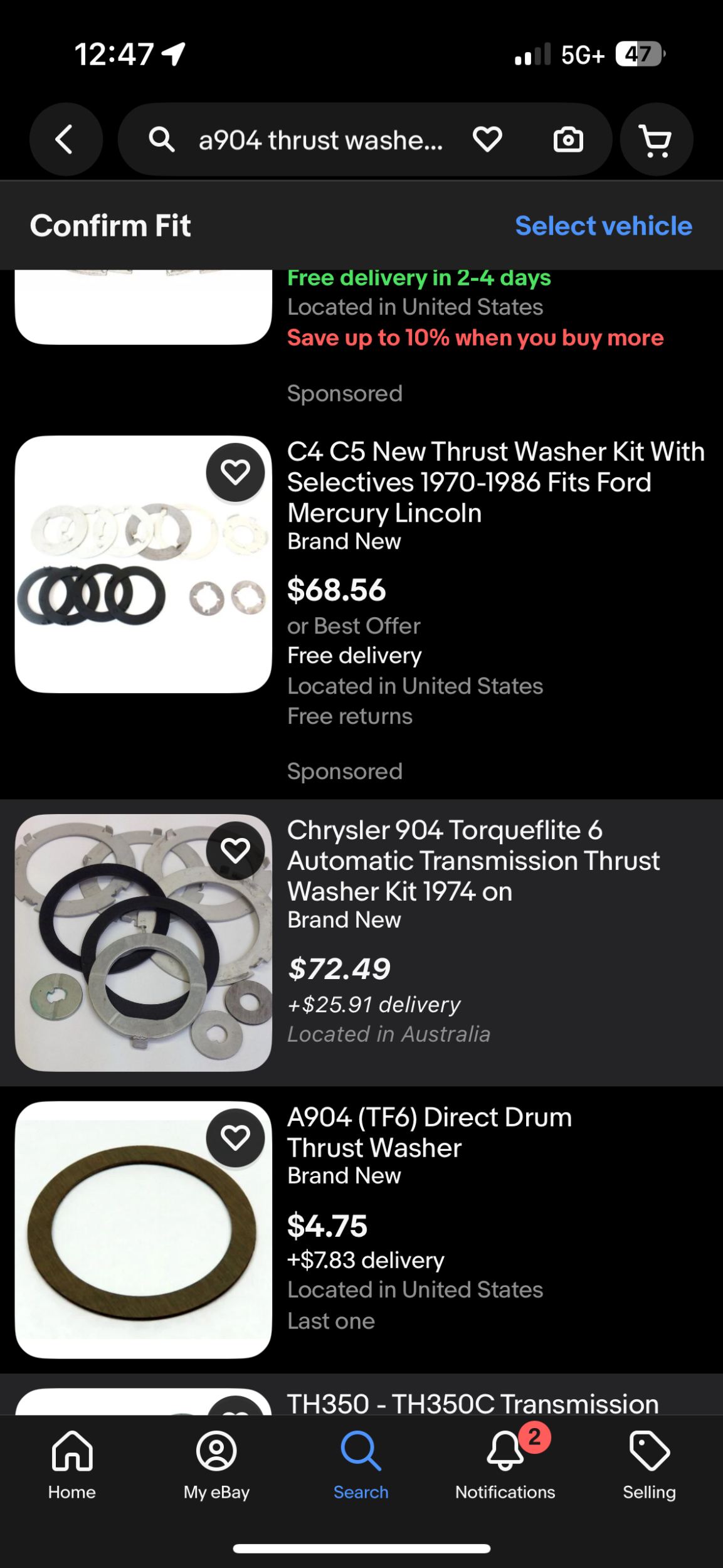The height and width of the screenshot is (1568, 723).
Task: Save this search with the heart icon
Action: [x=487, y=139]
